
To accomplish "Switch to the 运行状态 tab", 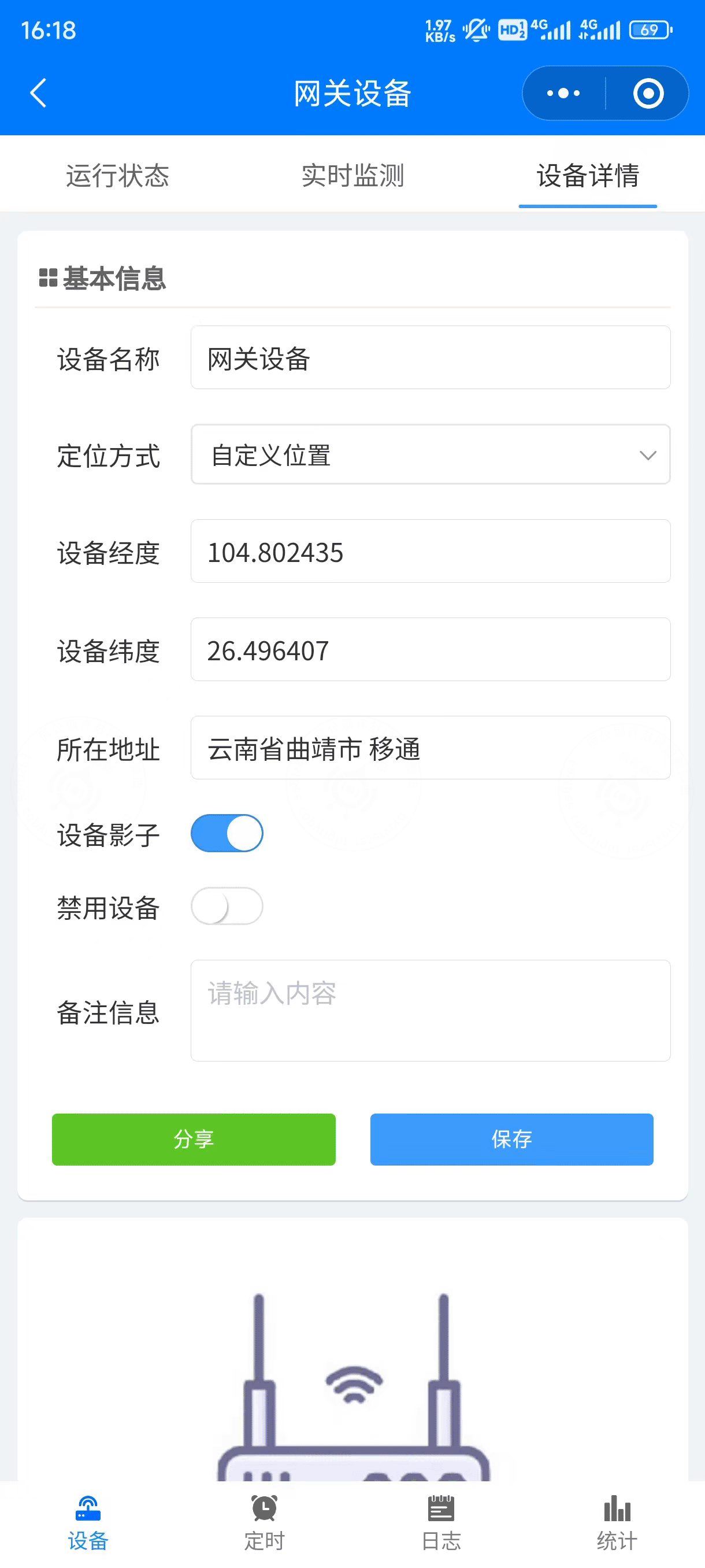I will coord(117,175).
